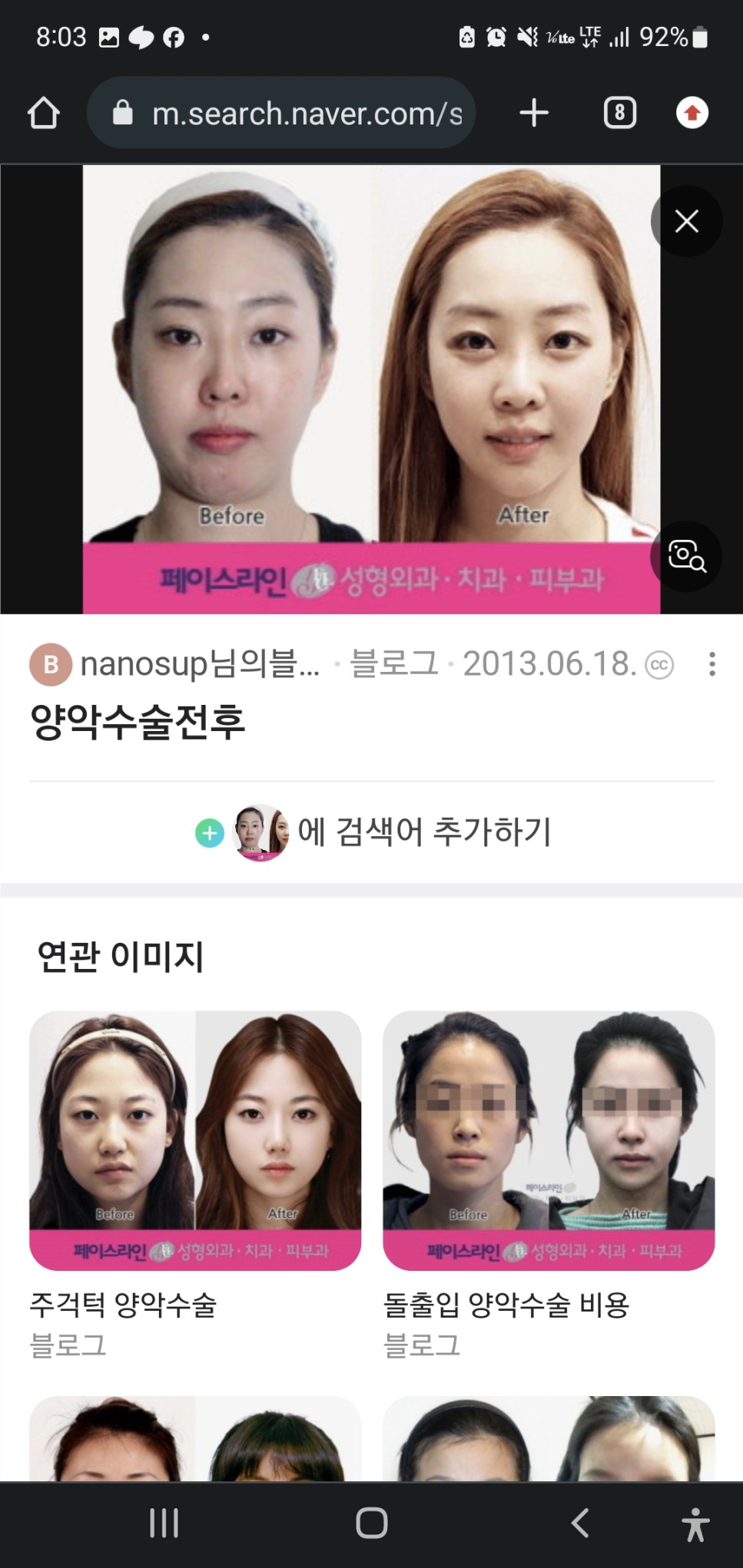
Task: Open the three-dot menu beside the blog date
Action: coord(712,664)
